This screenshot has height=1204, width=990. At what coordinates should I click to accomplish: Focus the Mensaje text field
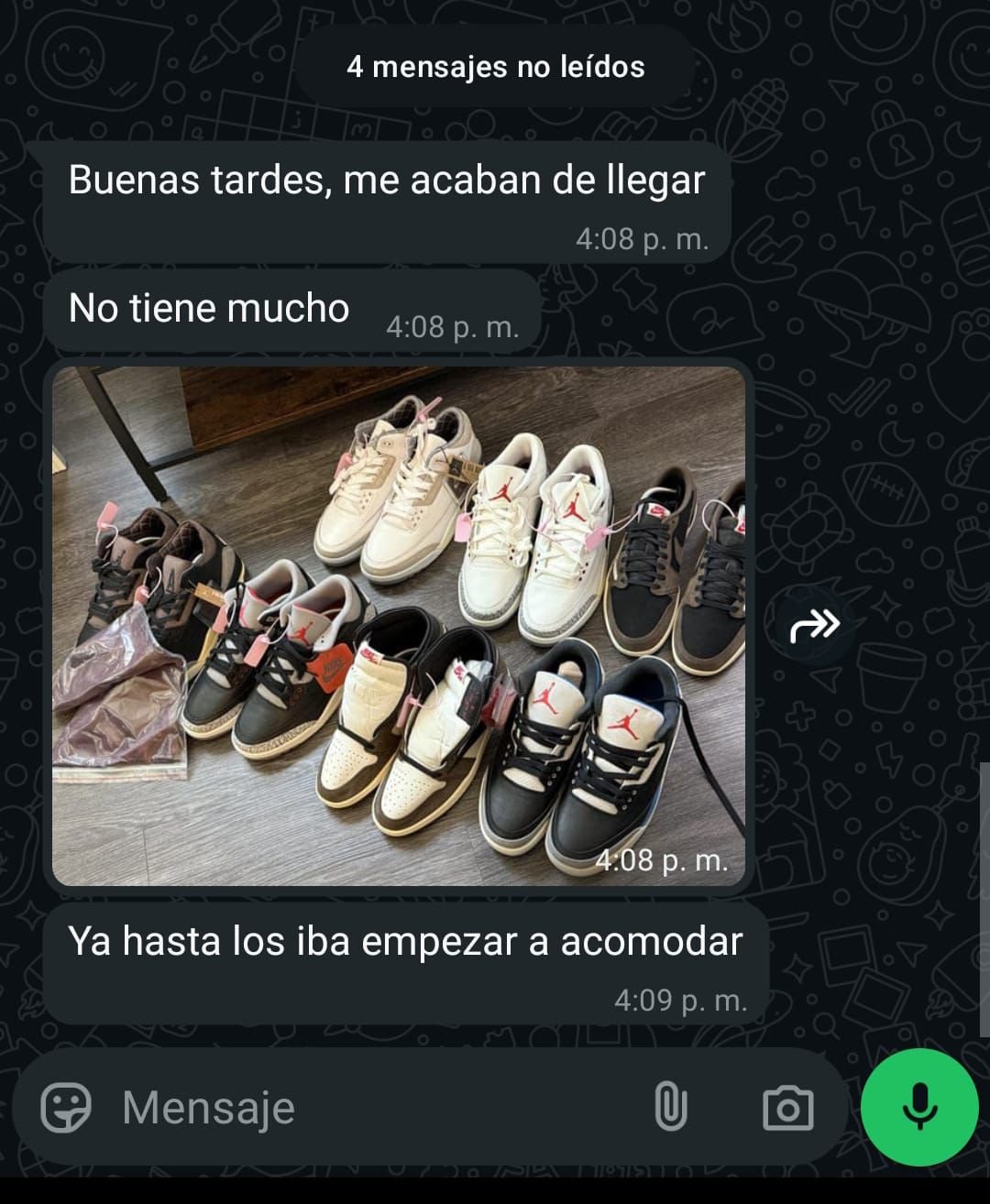point(367,1108)
